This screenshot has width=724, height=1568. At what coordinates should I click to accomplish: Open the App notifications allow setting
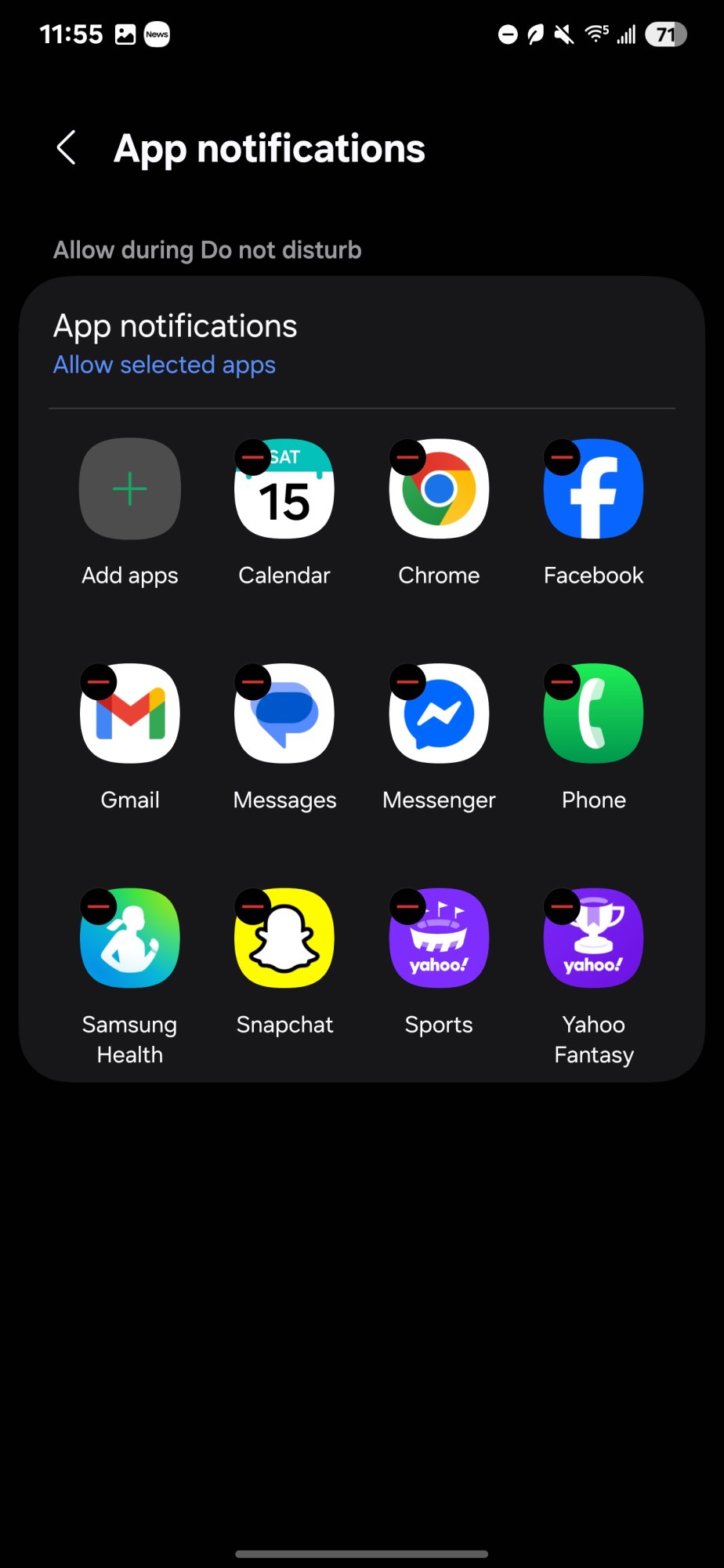click(x=175, y=343)
